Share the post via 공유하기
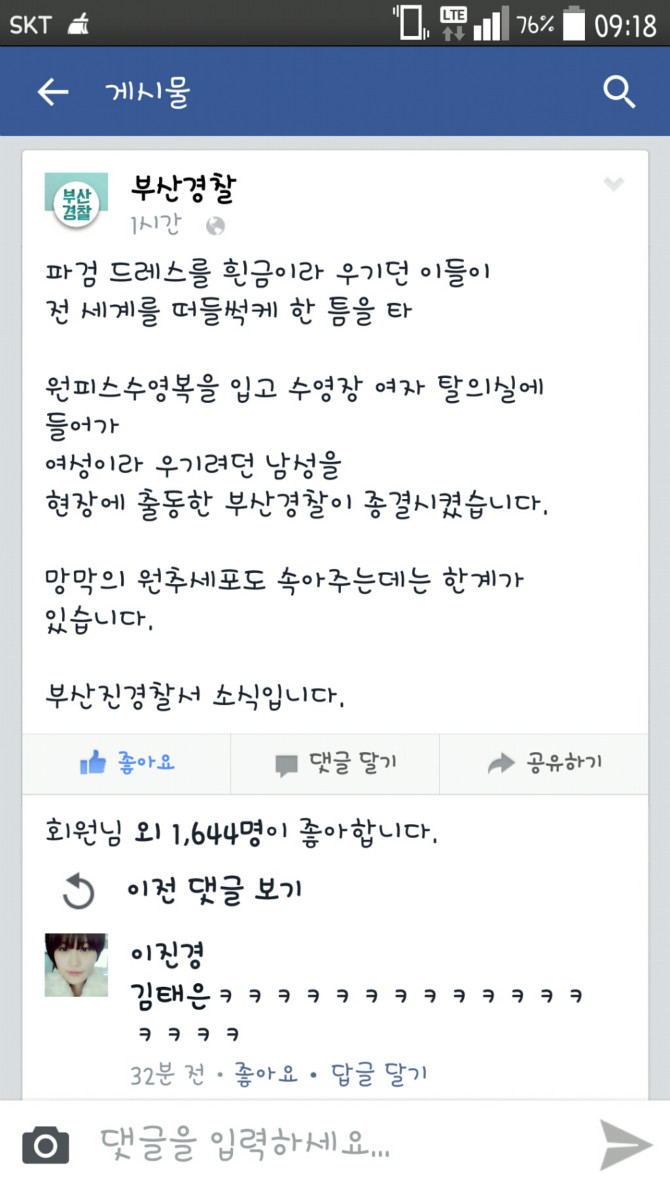This screenshot has width=670, height=1191. tap(544, 765)
